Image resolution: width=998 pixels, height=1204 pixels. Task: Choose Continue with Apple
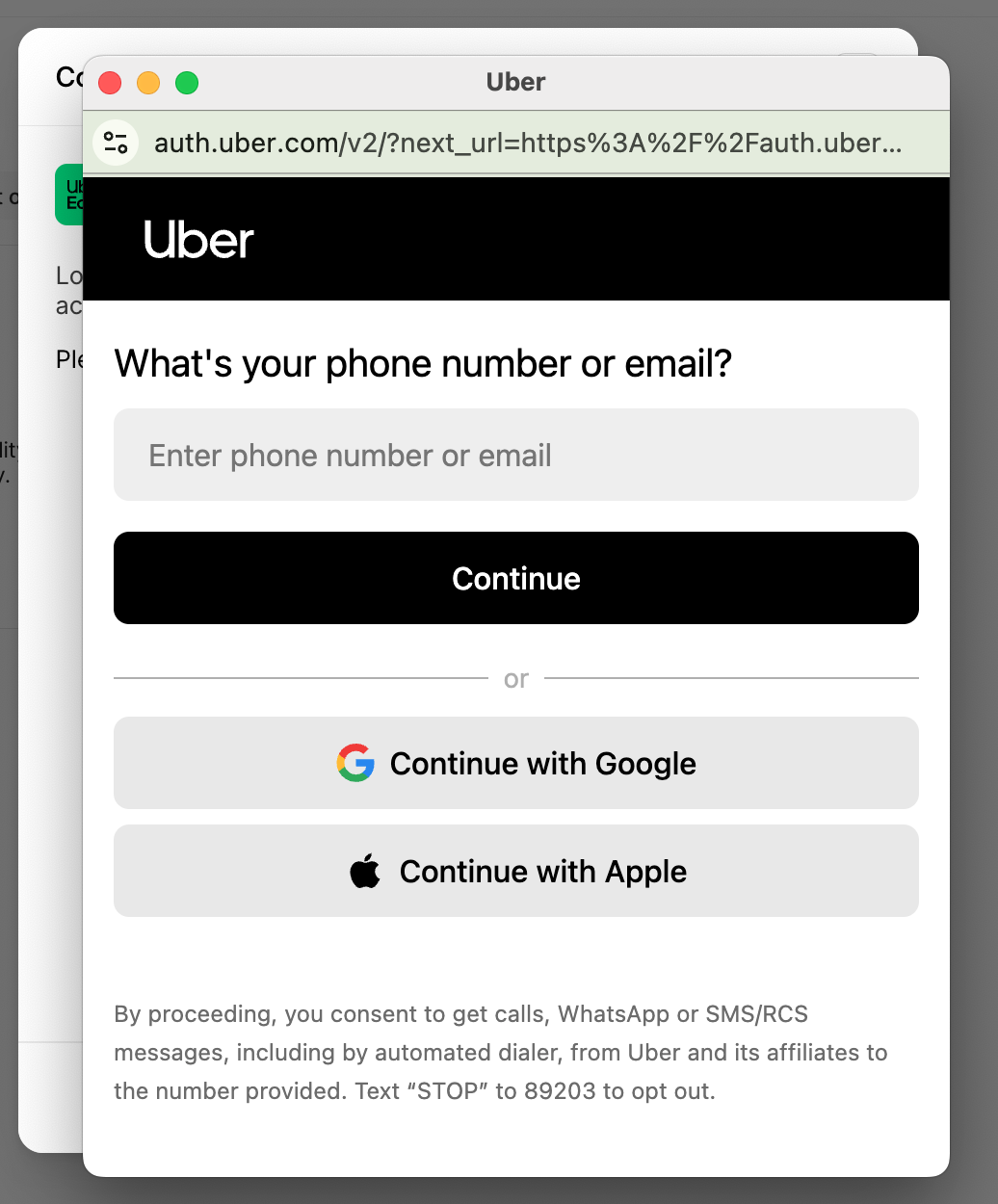click(x=515, y=871)
